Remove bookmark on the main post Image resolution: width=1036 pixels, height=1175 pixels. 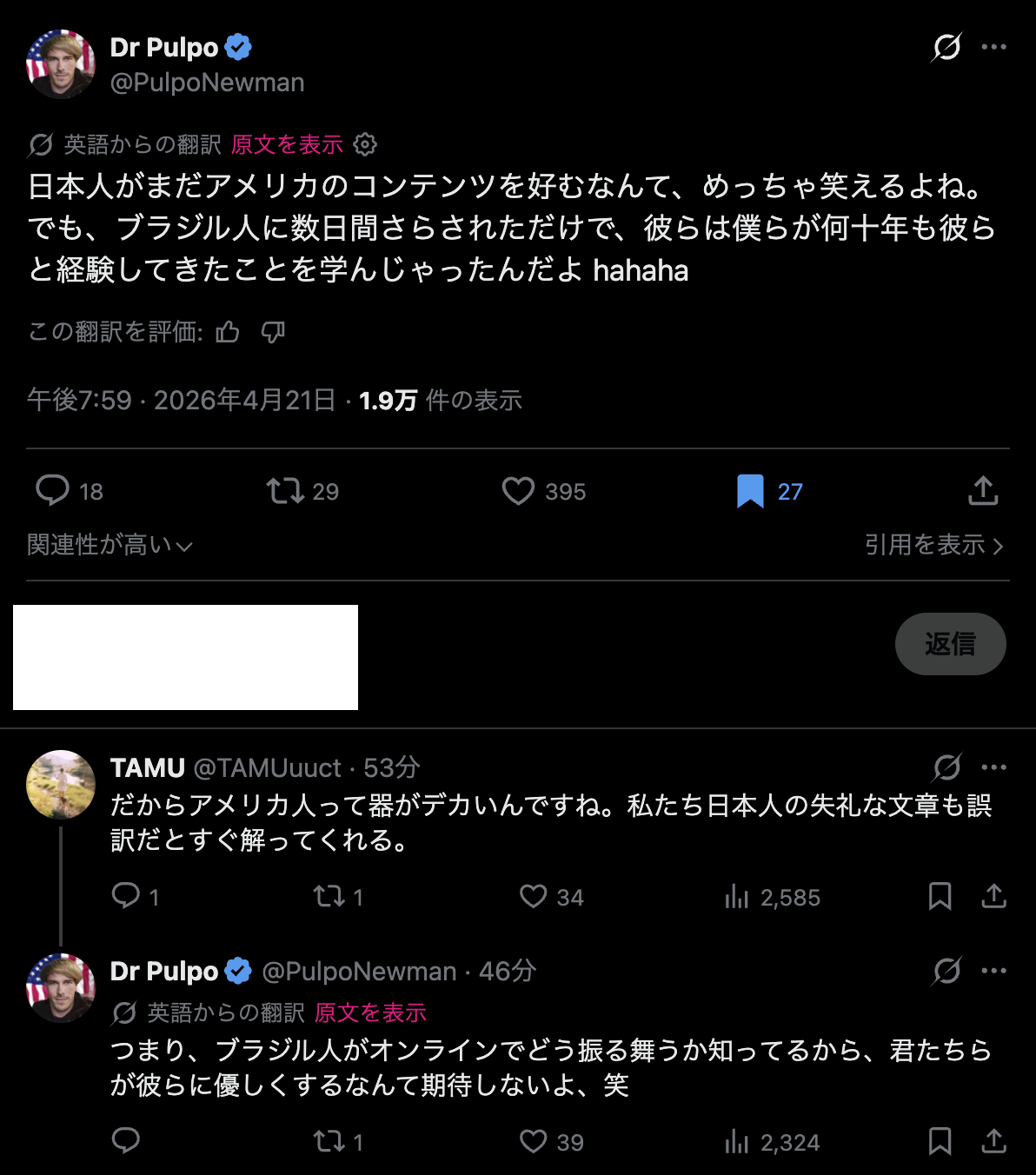click(x=750, y=491)
